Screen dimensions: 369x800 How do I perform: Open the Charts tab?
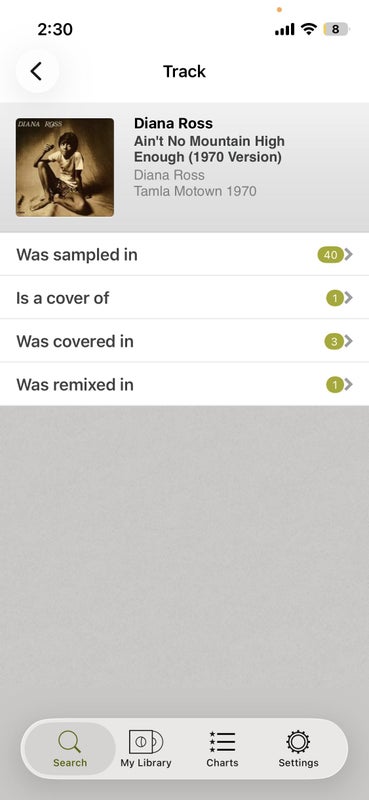tap(222, 748)
